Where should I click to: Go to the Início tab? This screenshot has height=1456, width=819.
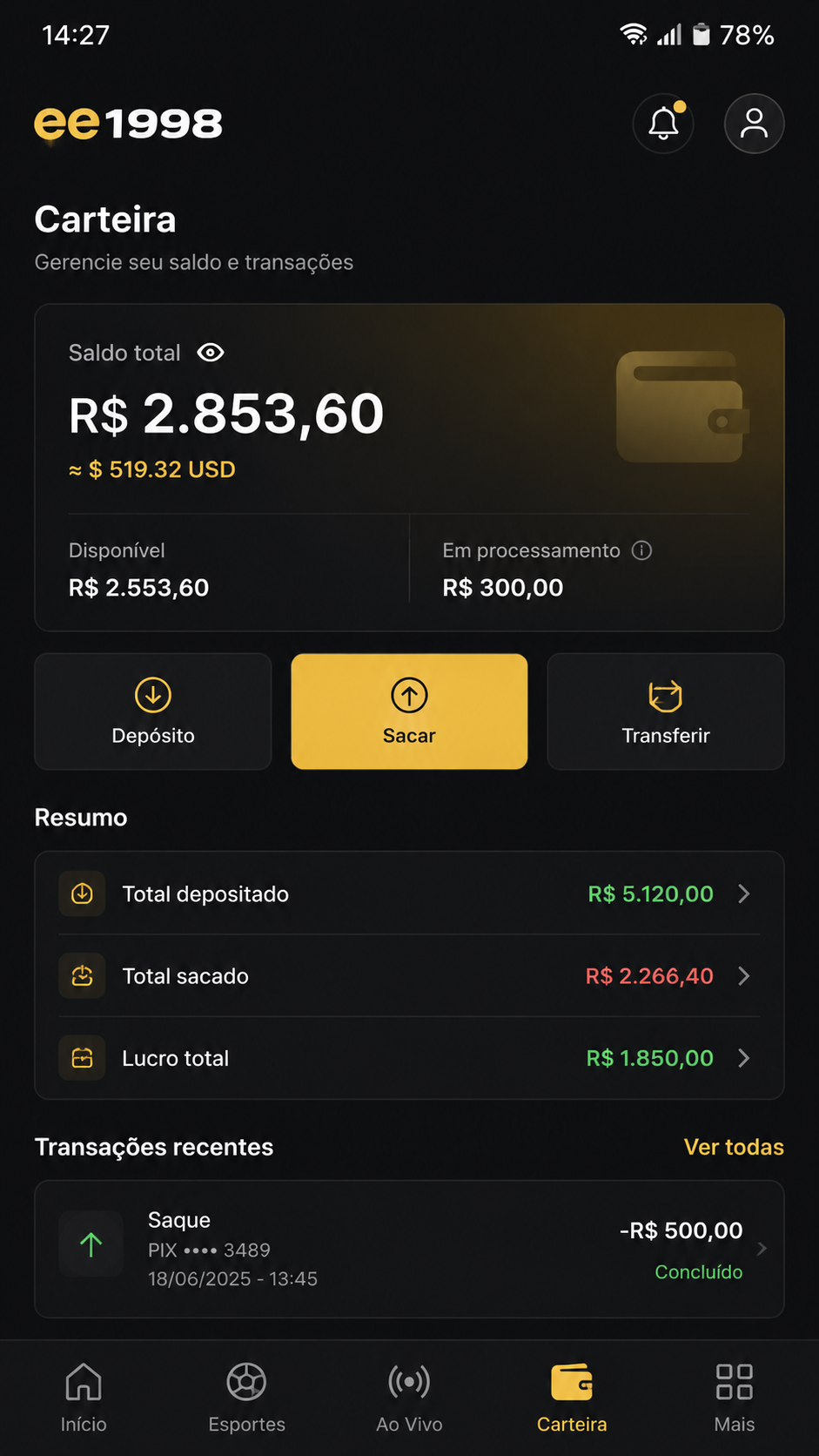pyautogui.click(x=84, y=1398)
